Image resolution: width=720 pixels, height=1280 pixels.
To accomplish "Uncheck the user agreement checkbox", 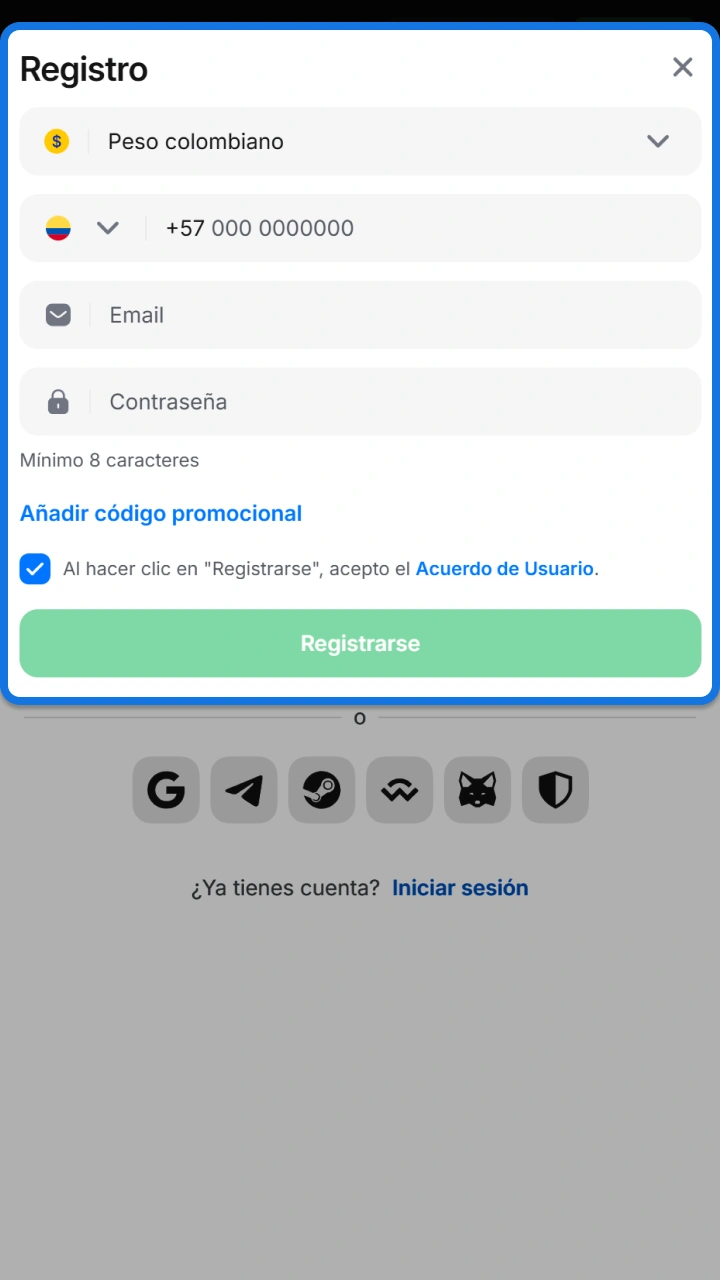I will pyautogui.click(x=35, y=569).
